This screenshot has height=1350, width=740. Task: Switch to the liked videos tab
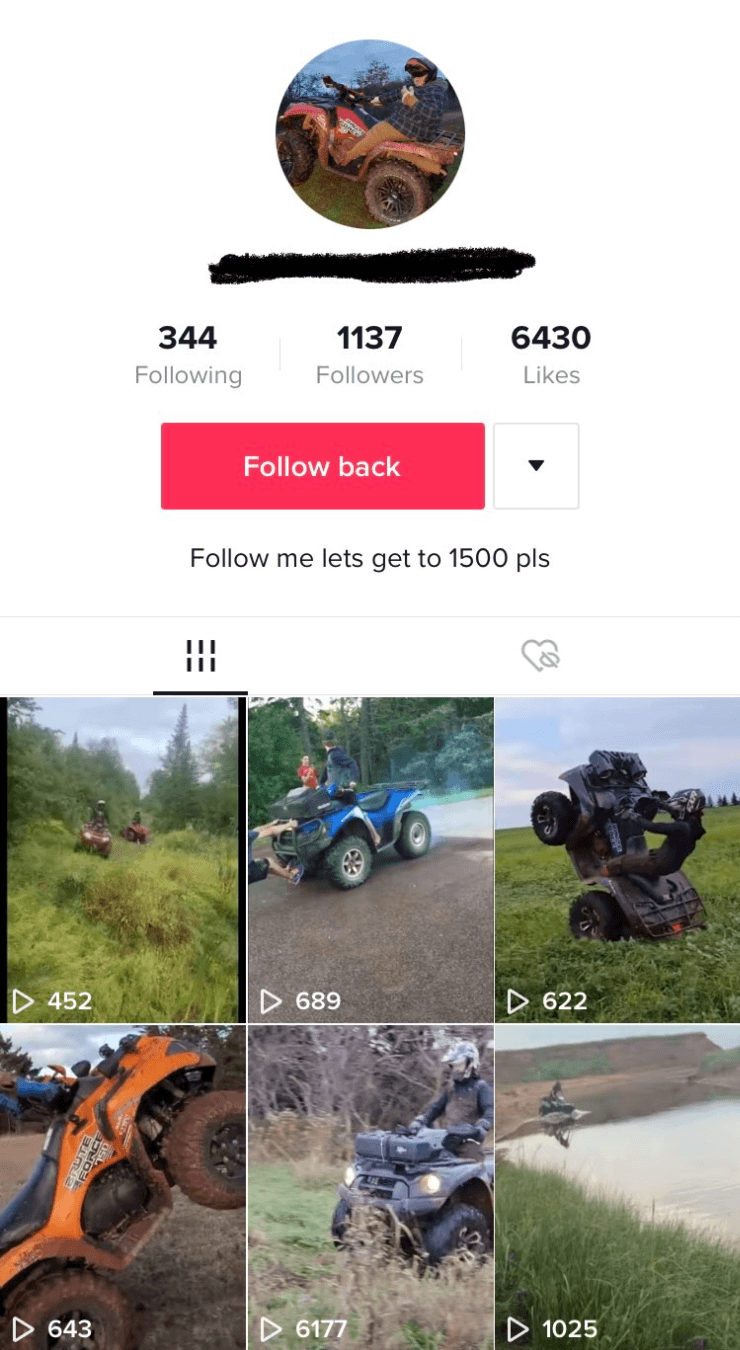[x=540, y=656]
